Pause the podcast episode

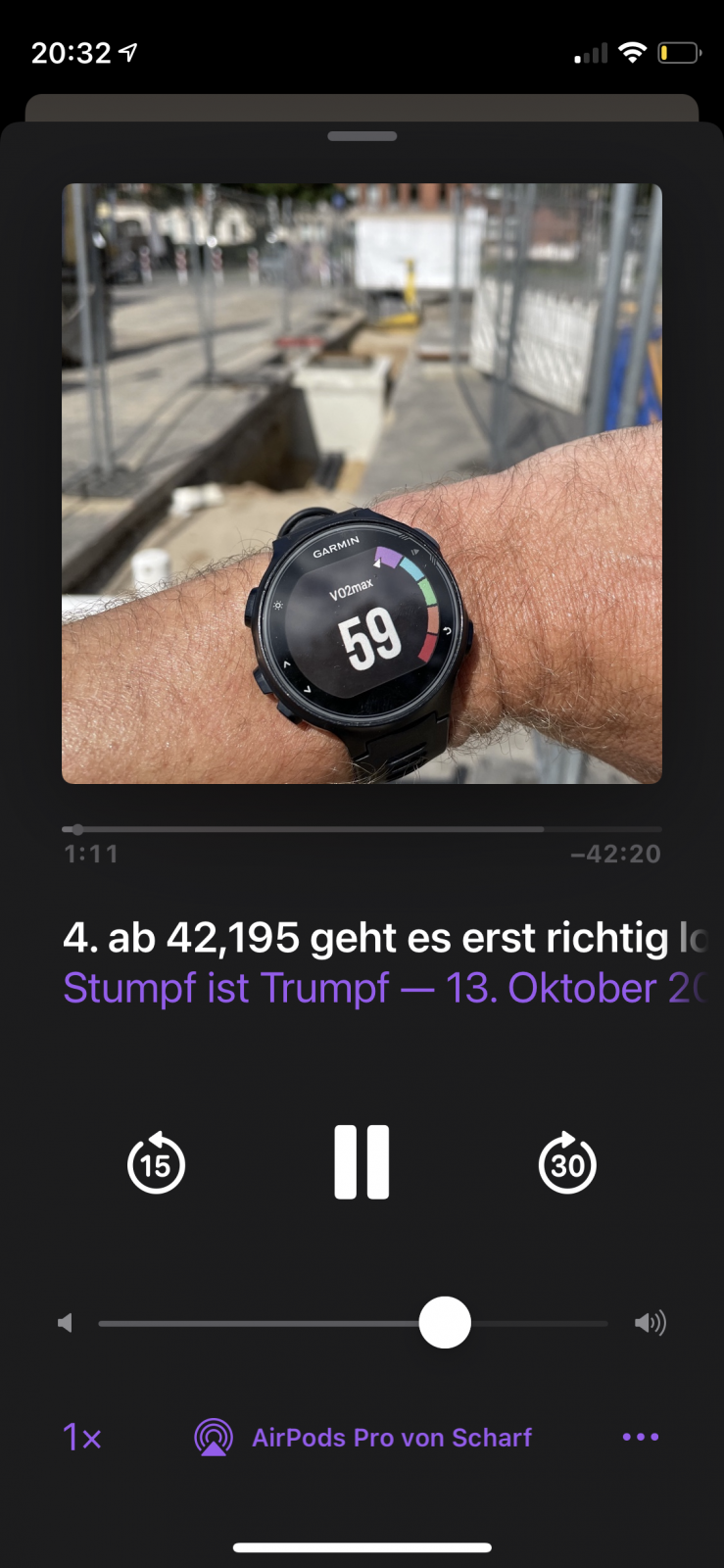tap(362, 1162)
